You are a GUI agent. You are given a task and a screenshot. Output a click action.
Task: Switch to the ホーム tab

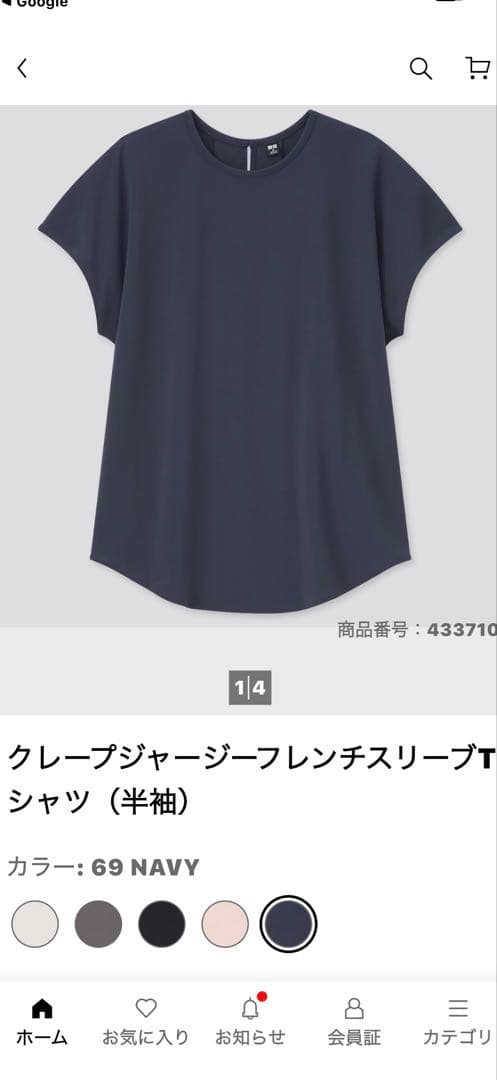[42, 1023]
